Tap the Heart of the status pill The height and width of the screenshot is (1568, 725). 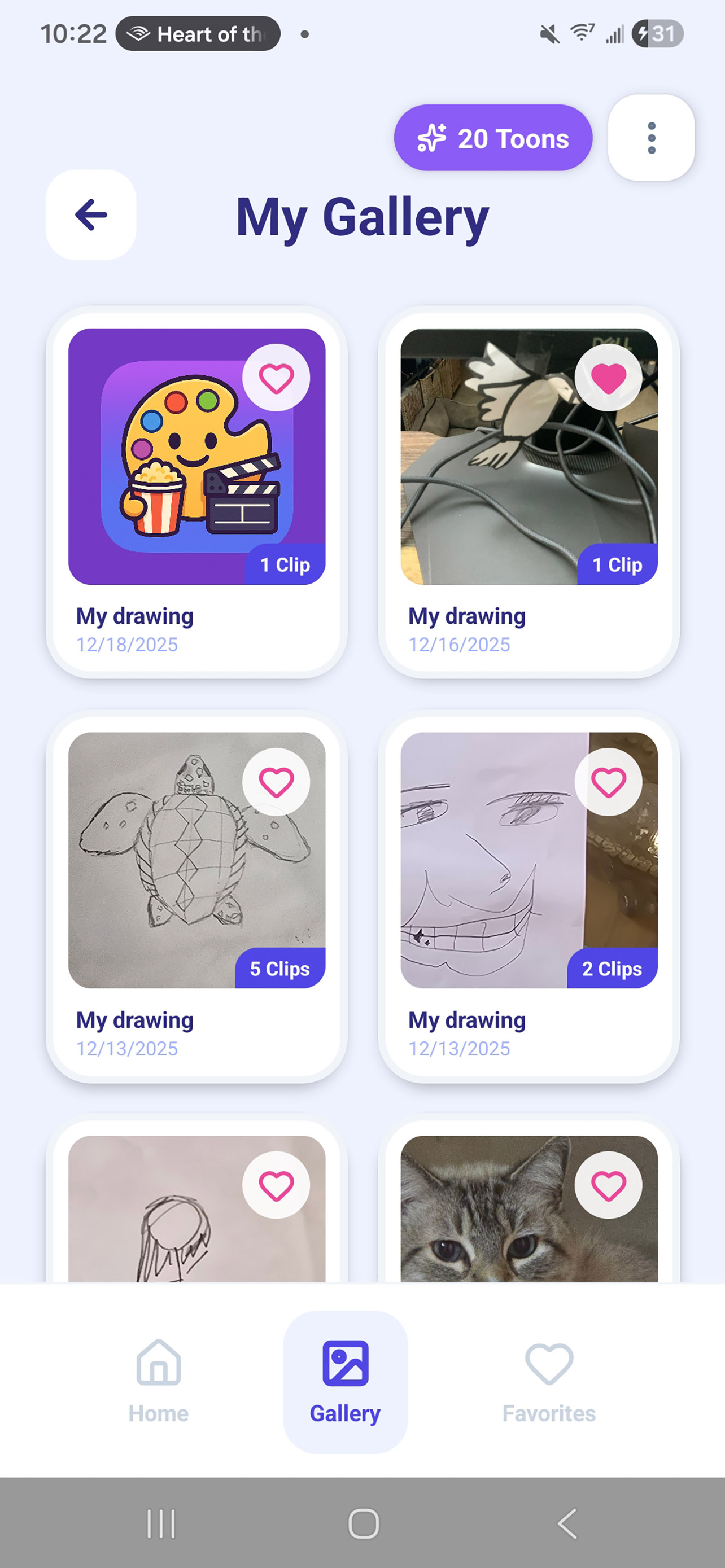coord(197,33)
